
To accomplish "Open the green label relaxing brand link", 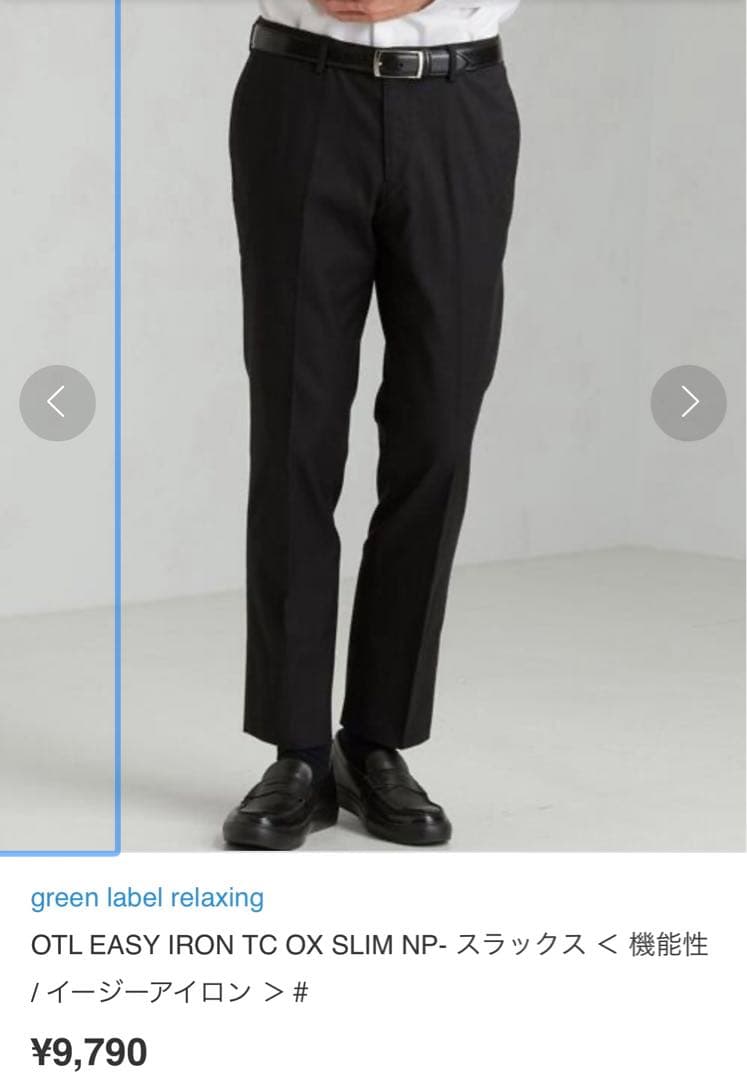I will click(147, 898).
